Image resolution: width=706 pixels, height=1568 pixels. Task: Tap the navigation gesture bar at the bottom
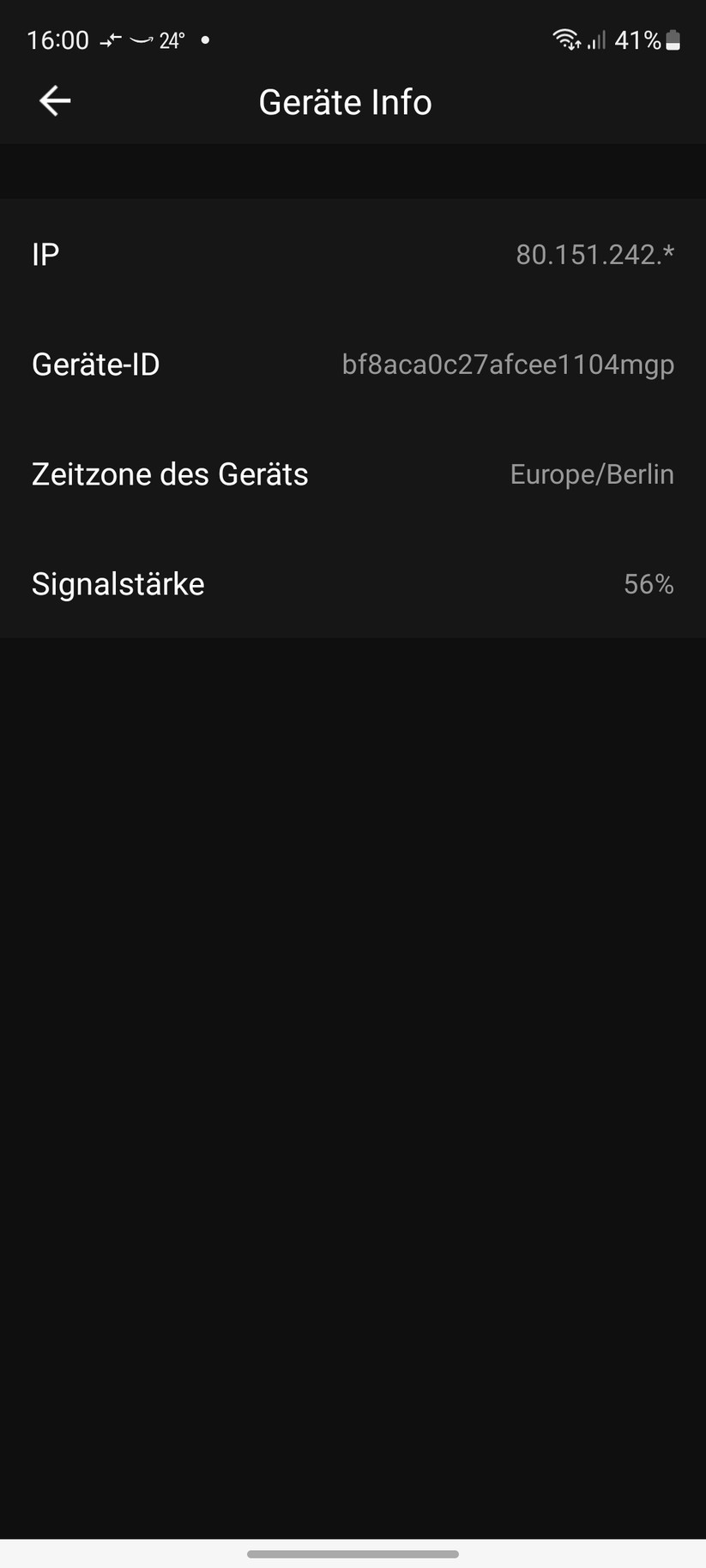point(353,1553)
